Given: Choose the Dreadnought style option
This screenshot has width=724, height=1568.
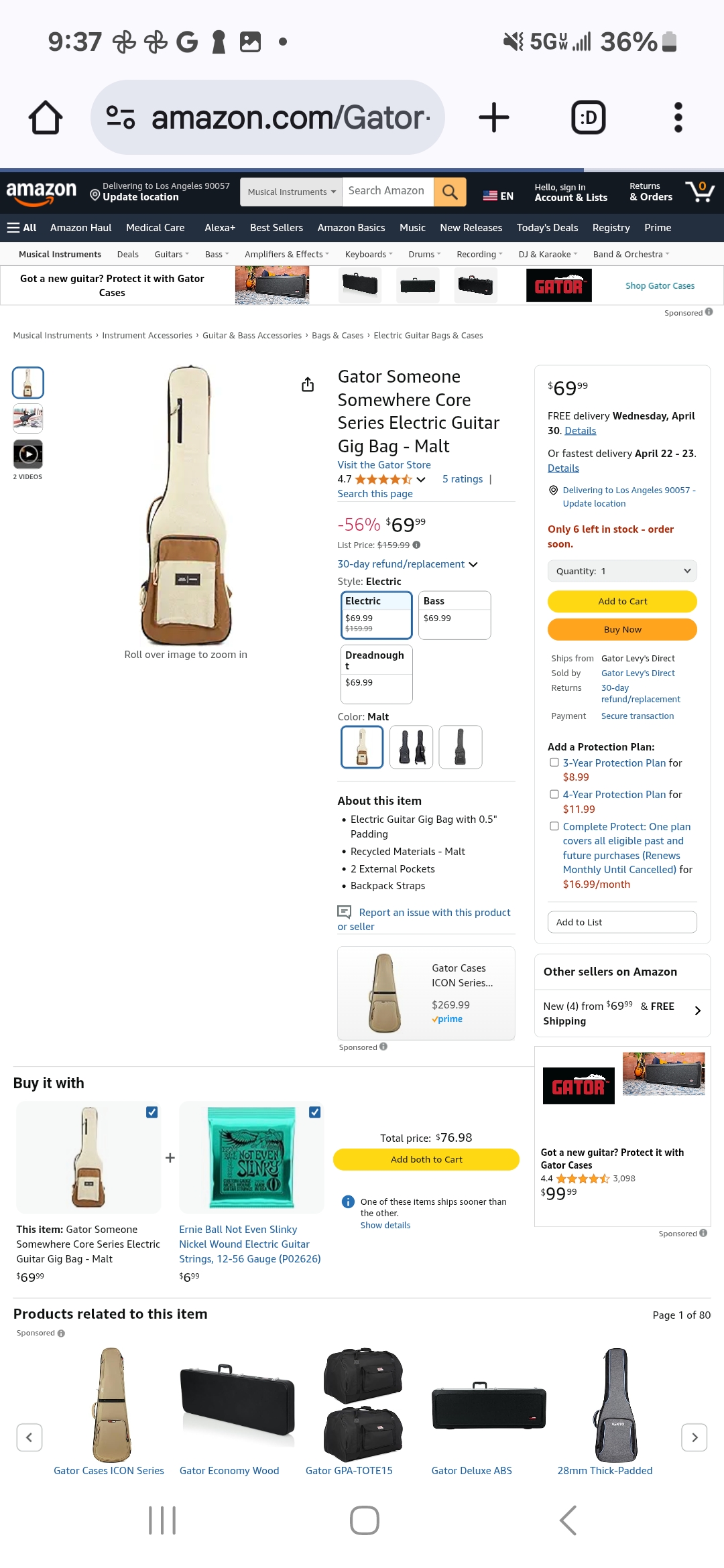Looking at the screenshot, I should click(x=376, y=673).
